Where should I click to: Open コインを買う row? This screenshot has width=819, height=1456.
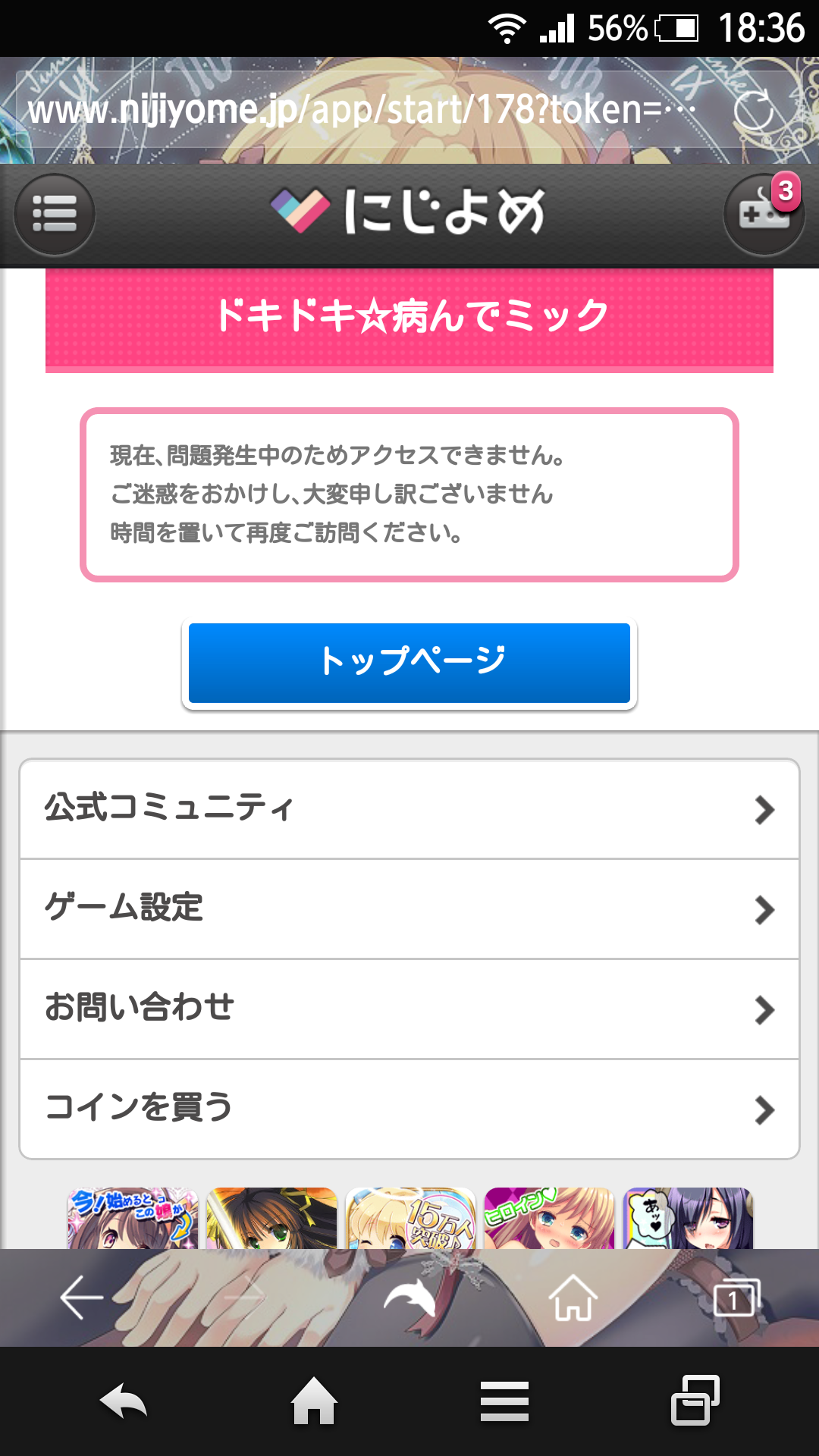(x=409, y=1109)
